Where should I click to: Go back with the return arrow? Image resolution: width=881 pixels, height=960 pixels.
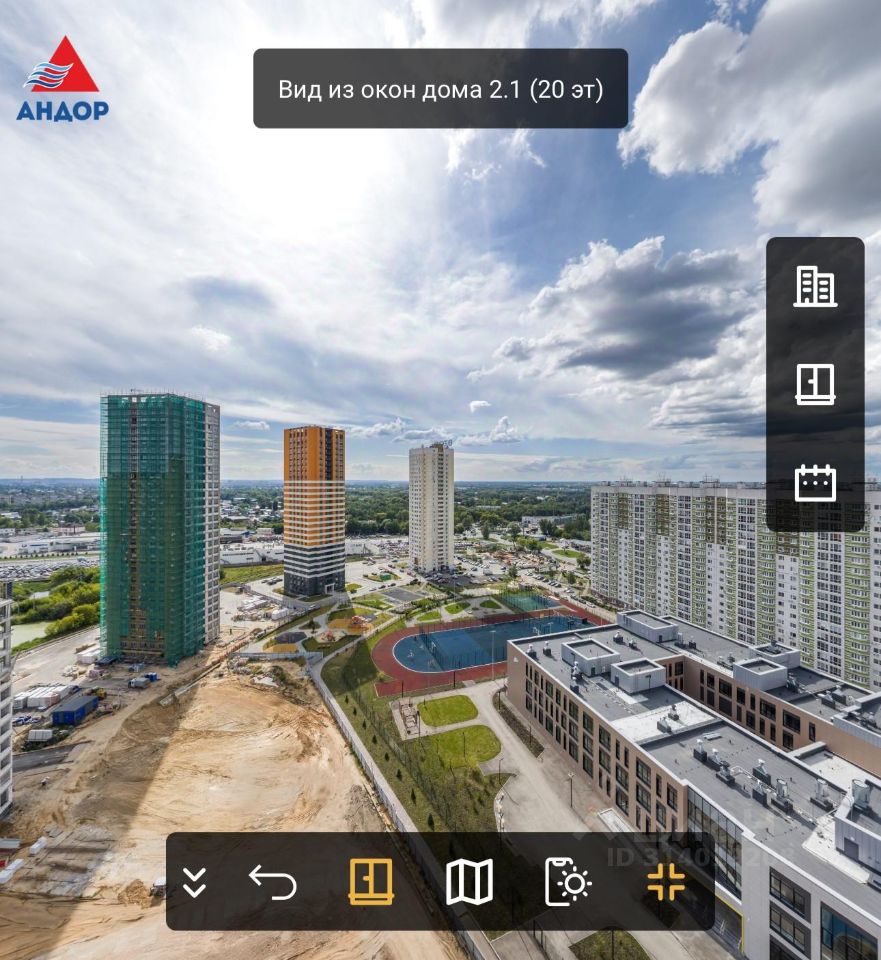[273, 882]
